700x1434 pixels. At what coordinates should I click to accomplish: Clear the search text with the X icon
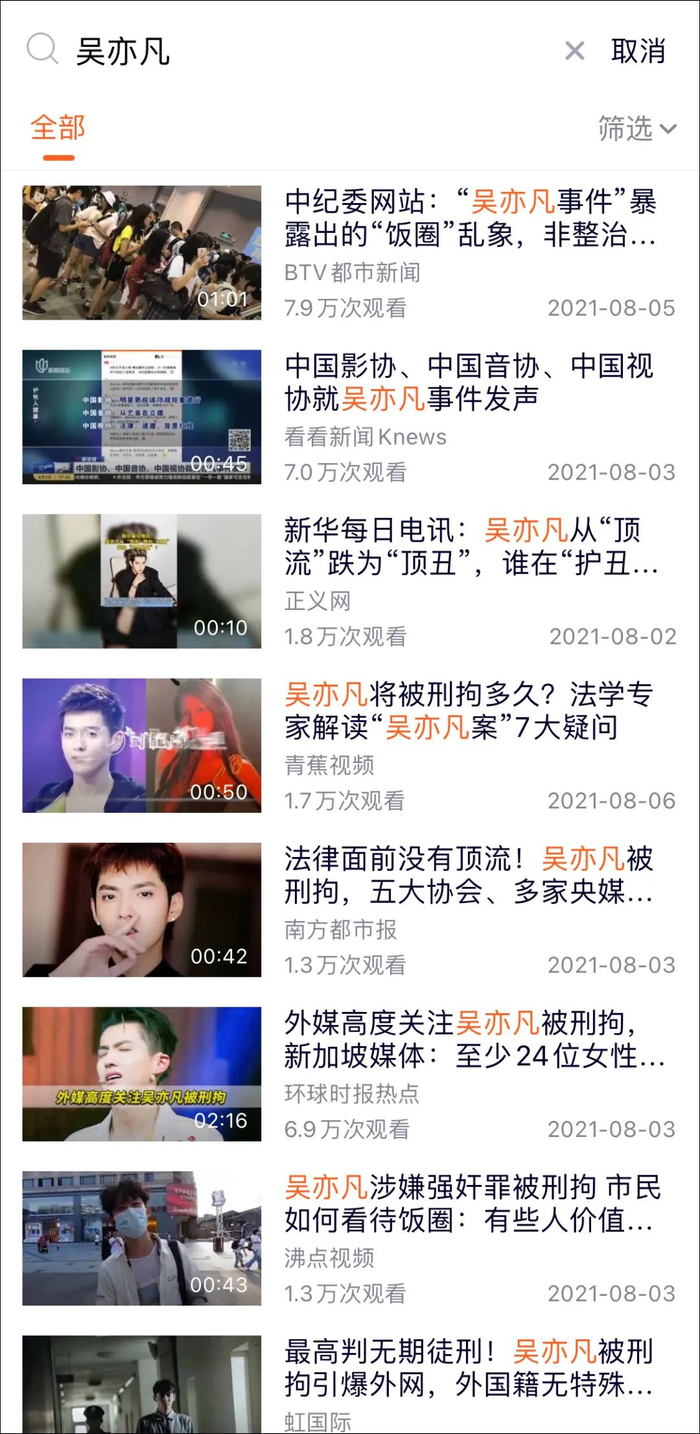pos(574,51)
